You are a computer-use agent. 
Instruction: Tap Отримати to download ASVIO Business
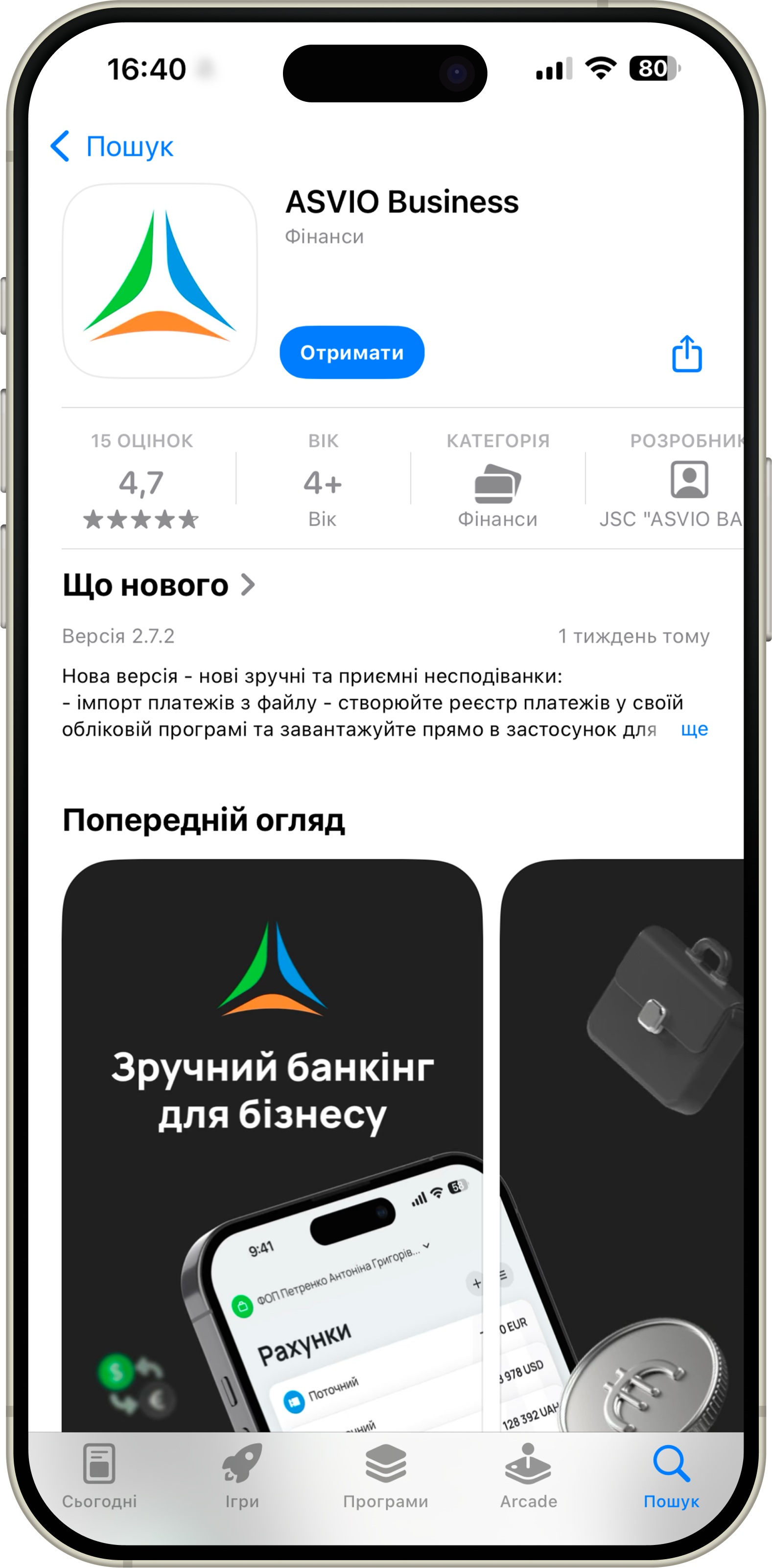(x=351, y=353)
